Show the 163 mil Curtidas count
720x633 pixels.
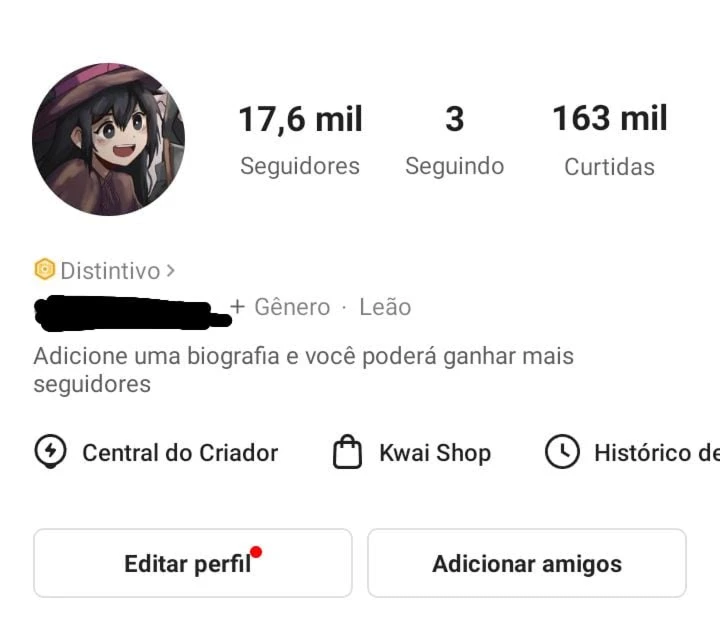click(609, 140)
